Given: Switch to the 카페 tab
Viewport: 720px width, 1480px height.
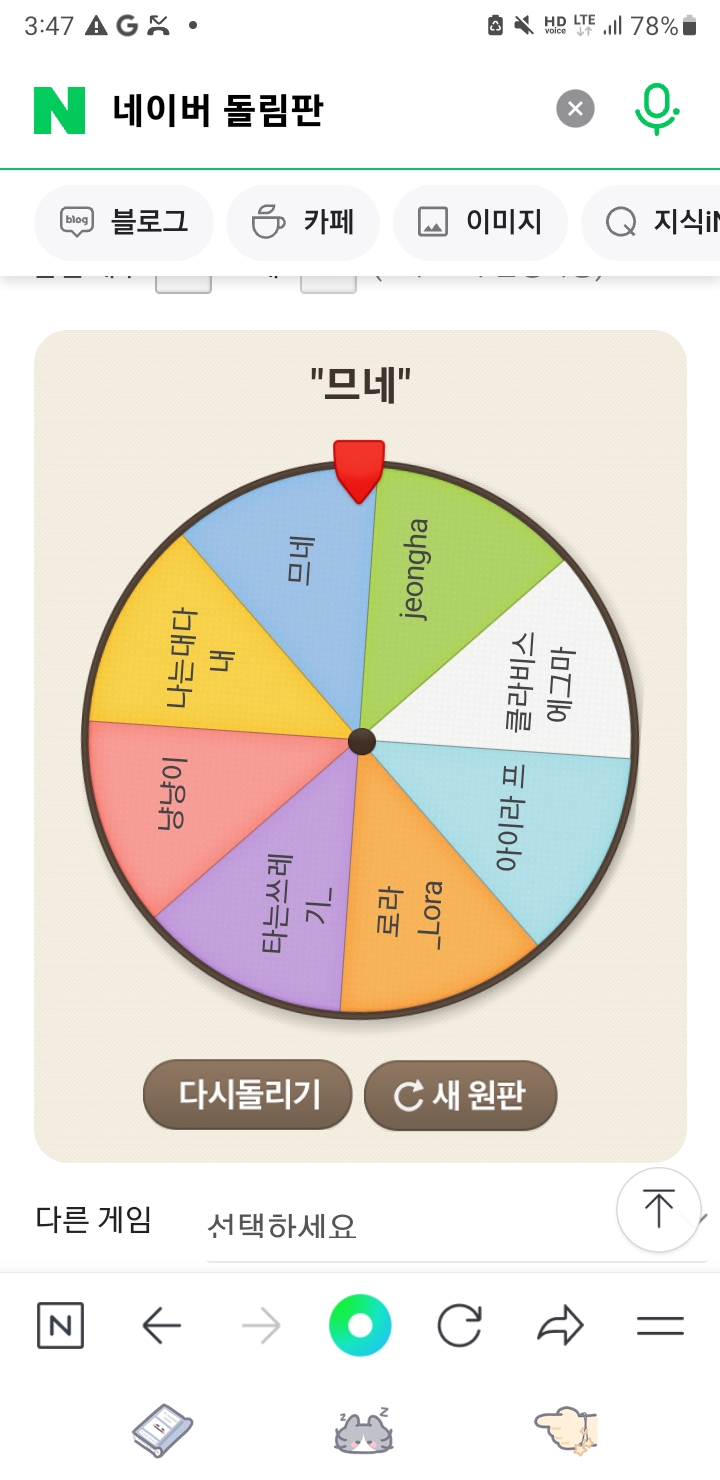Looking at the screenshot, I should [x=303, y=222].
